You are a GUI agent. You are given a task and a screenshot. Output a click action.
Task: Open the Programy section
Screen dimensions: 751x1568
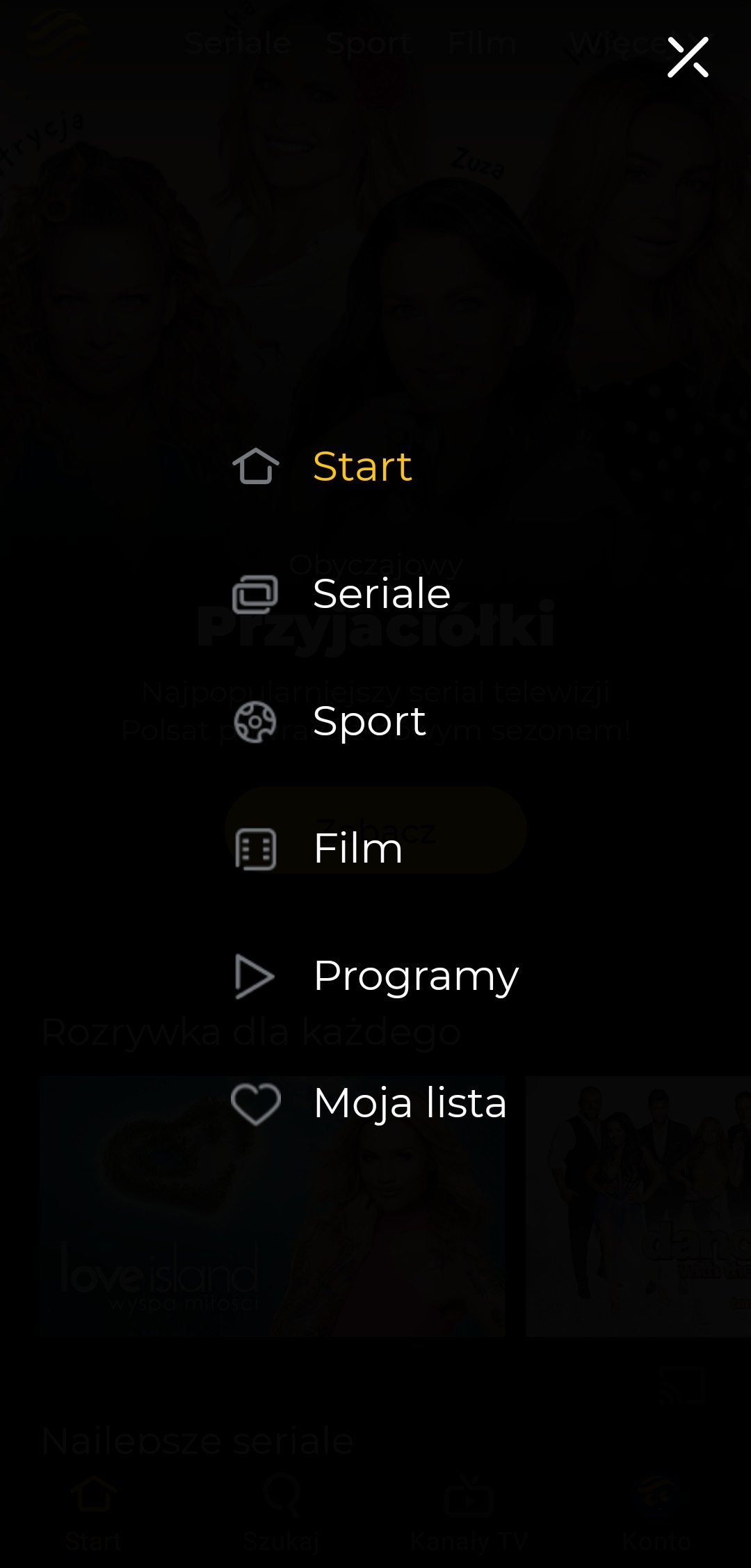pyautogui.click(x=415, y=975)
